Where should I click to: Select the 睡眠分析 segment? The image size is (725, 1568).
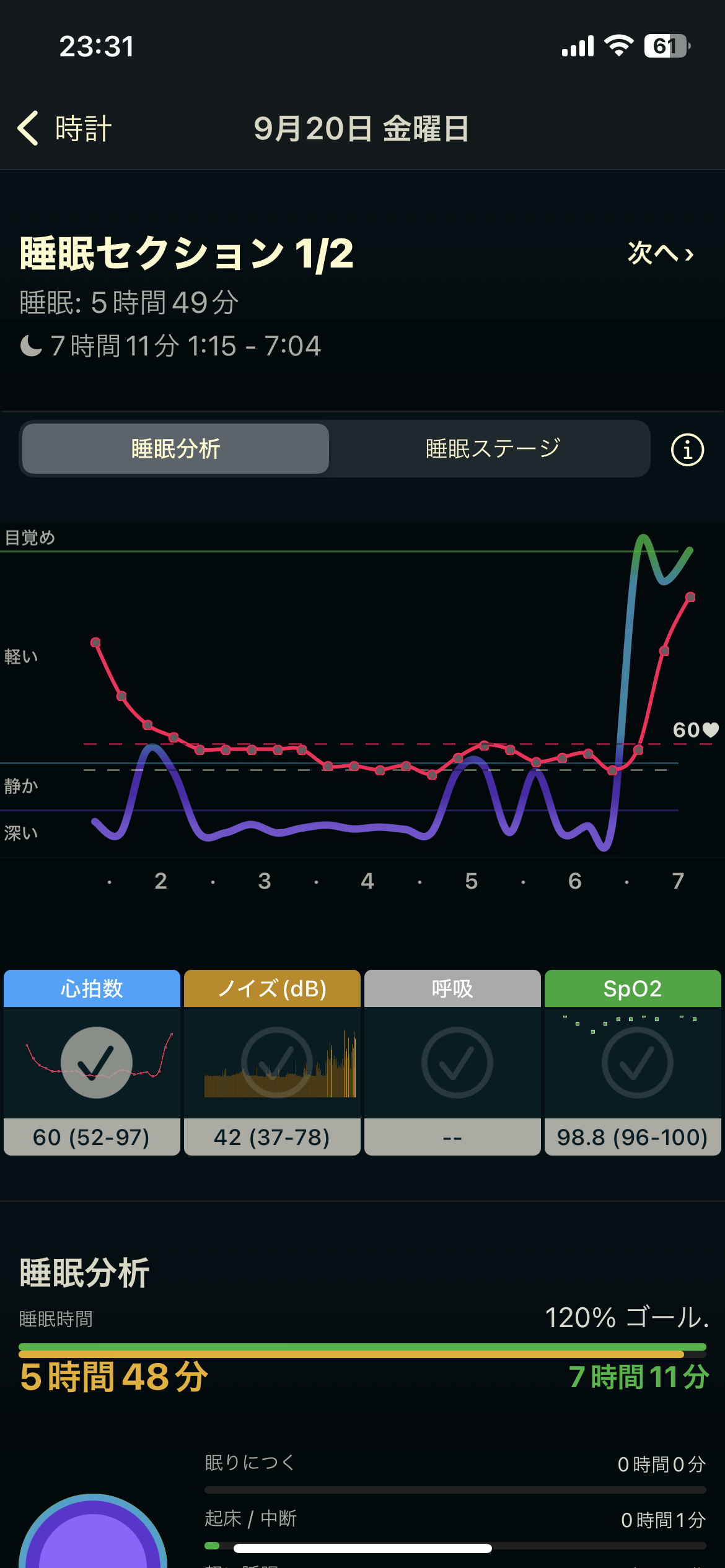coord(175,449)
